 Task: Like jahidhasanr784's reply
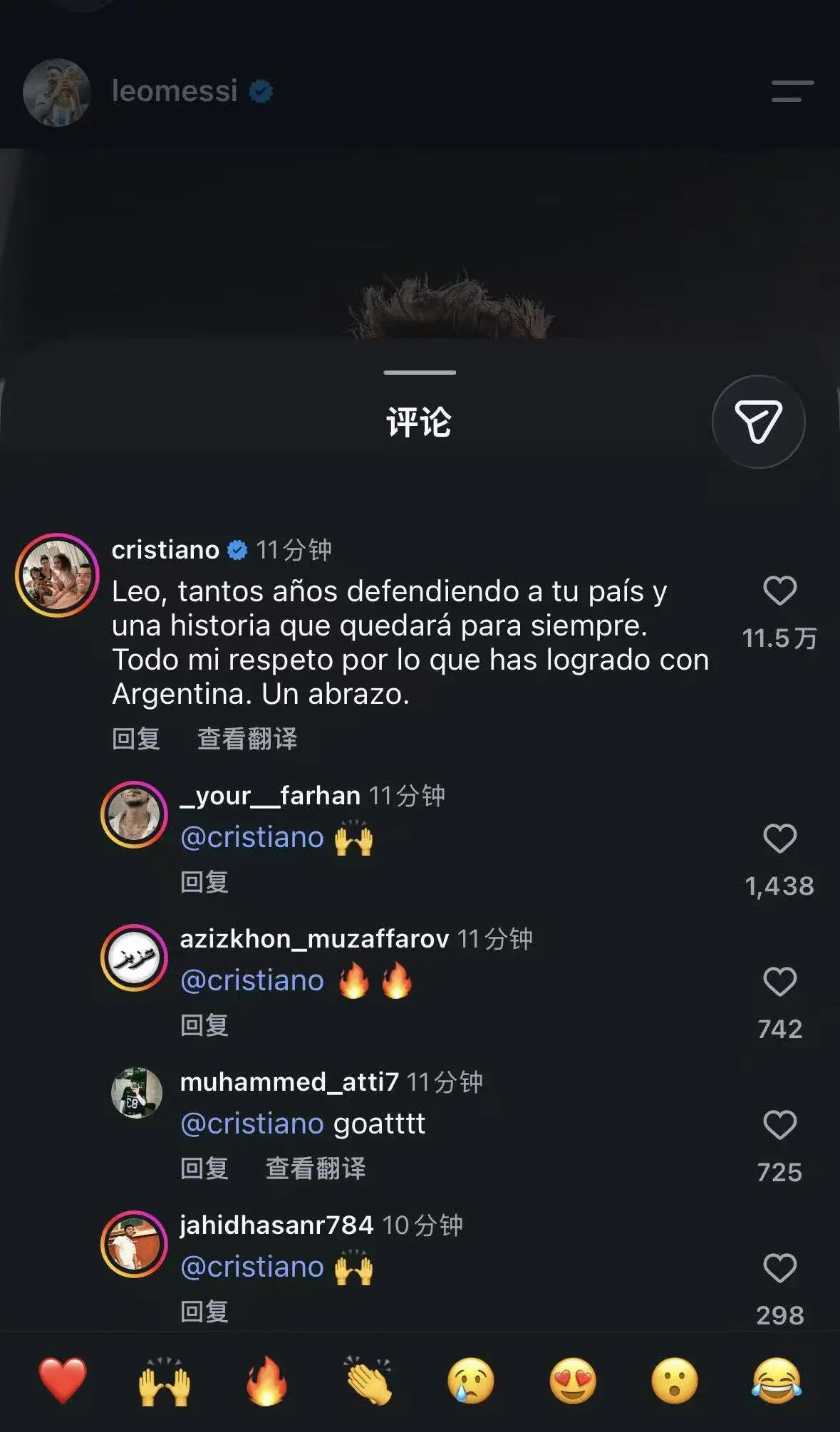coord(779,1268)
